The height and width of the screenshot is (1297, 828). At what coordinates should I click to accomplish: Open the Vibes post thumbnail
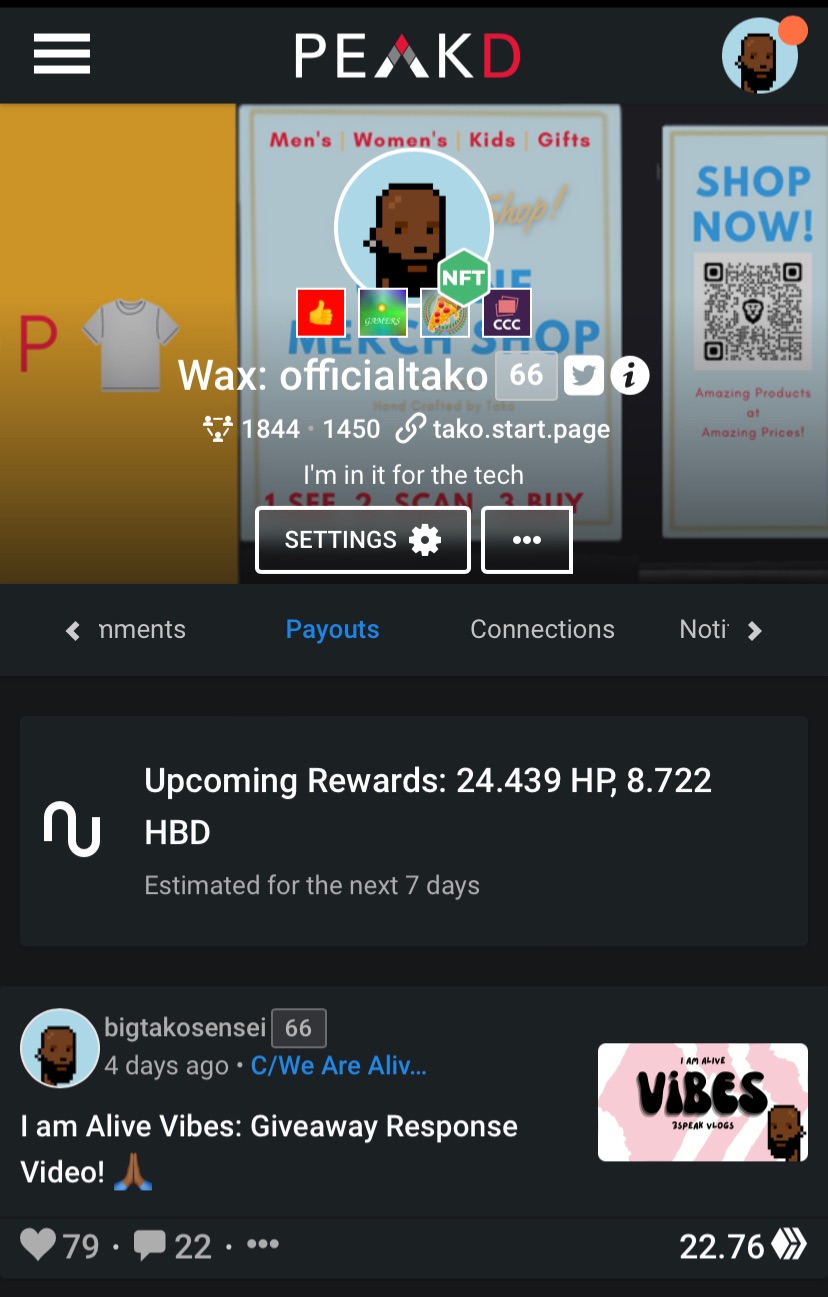702,1102
